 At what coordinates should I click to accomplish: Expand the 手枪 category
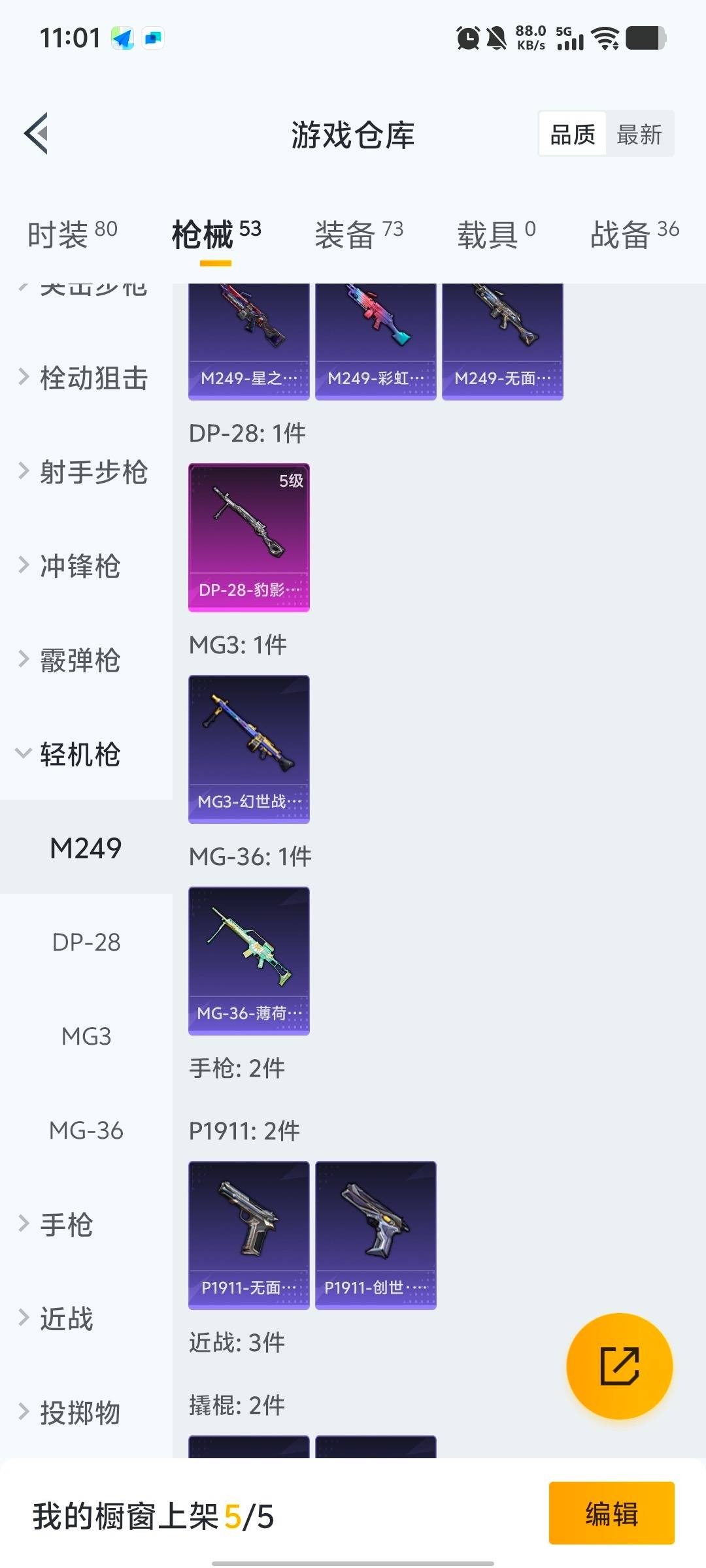(65, 1224)
